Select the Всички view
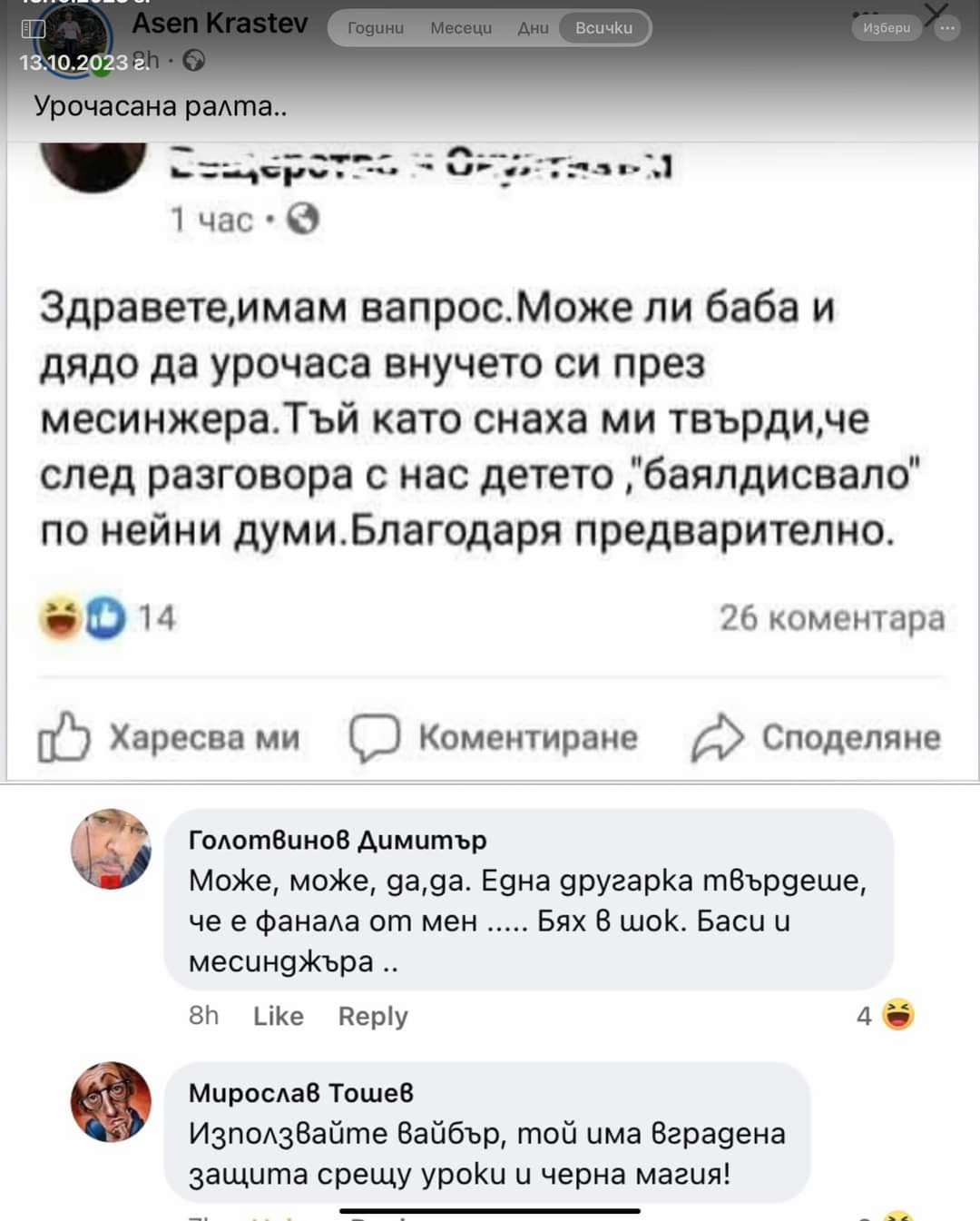 click(603, 28)
